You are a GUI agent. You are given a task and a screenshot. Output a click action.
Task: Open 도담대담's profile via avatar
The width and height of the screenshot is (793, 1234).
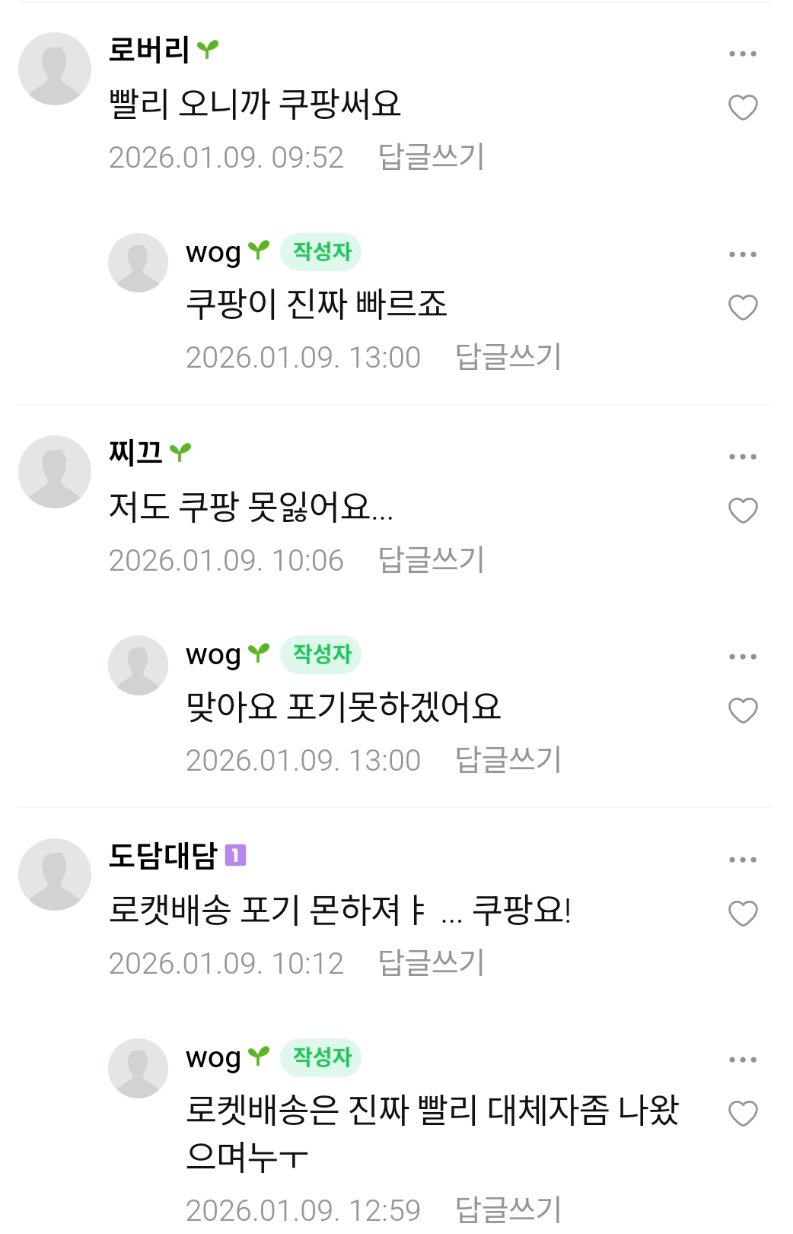(x=55, y=874)
